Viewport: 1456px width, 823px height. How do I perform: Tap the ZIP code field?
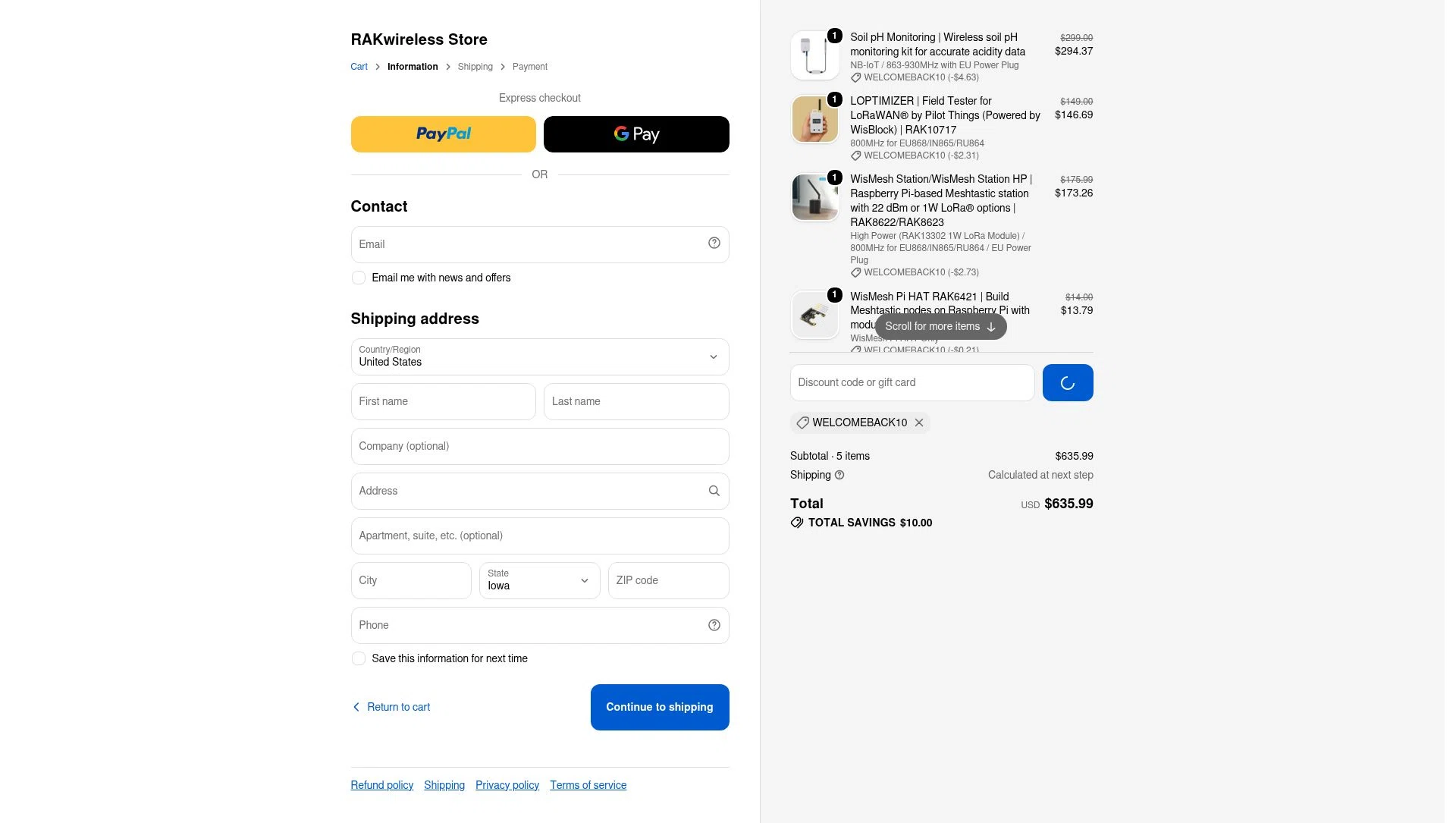point(668,580)
